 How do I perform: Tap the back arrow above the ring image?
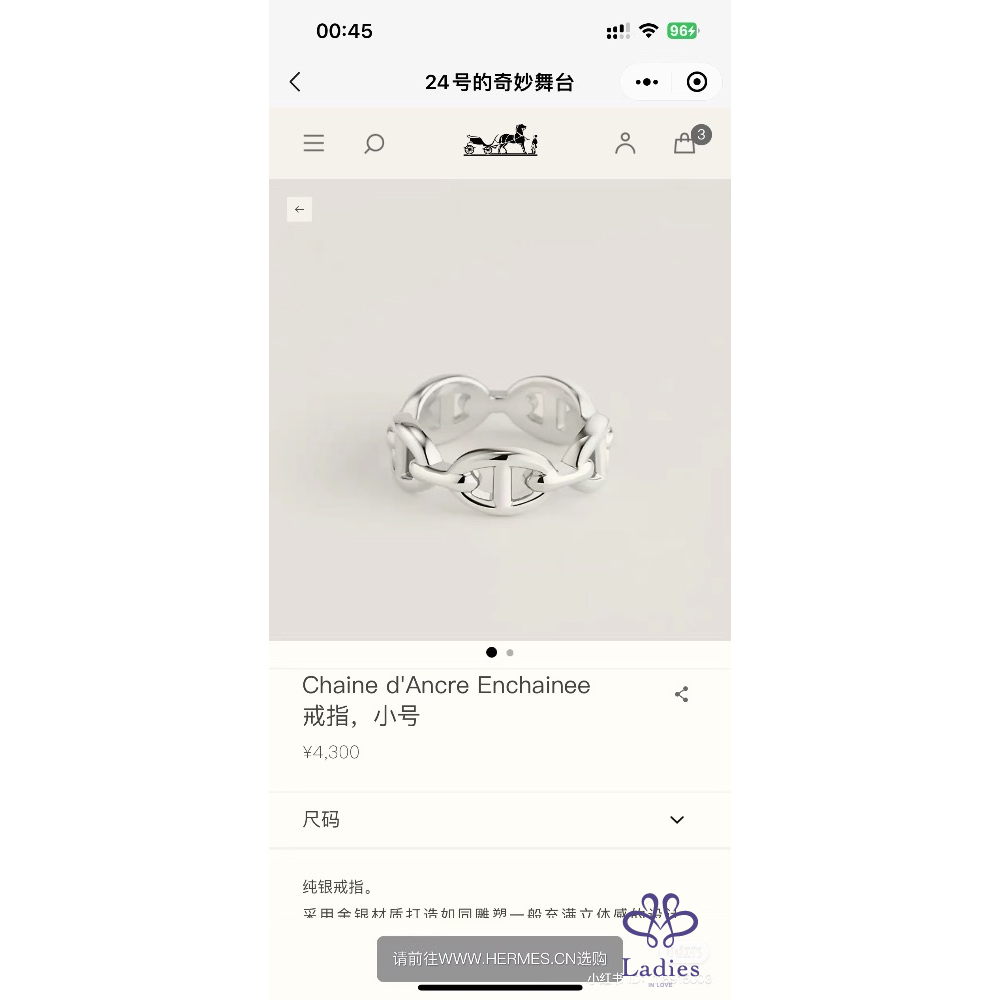pyautogui.click(x=299, y=209)
